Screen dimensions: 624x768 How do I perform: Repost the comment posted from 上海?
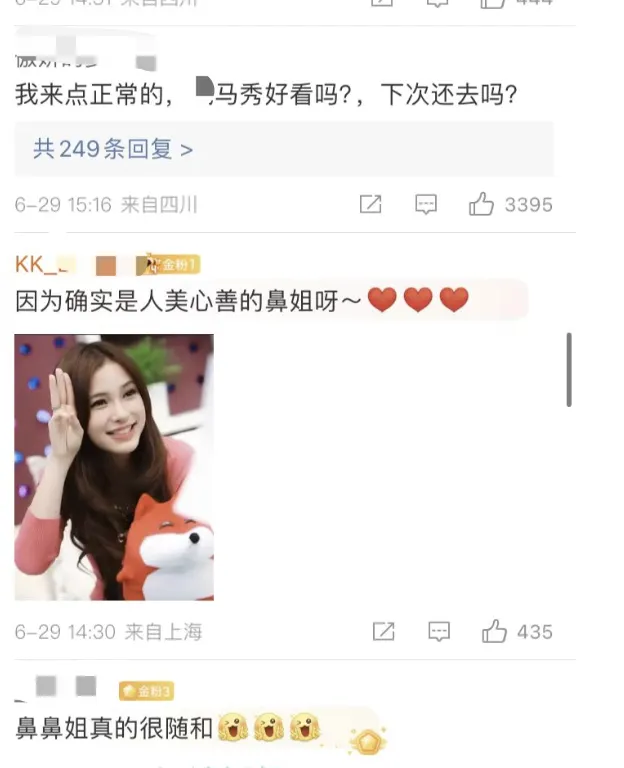(383, 632)
